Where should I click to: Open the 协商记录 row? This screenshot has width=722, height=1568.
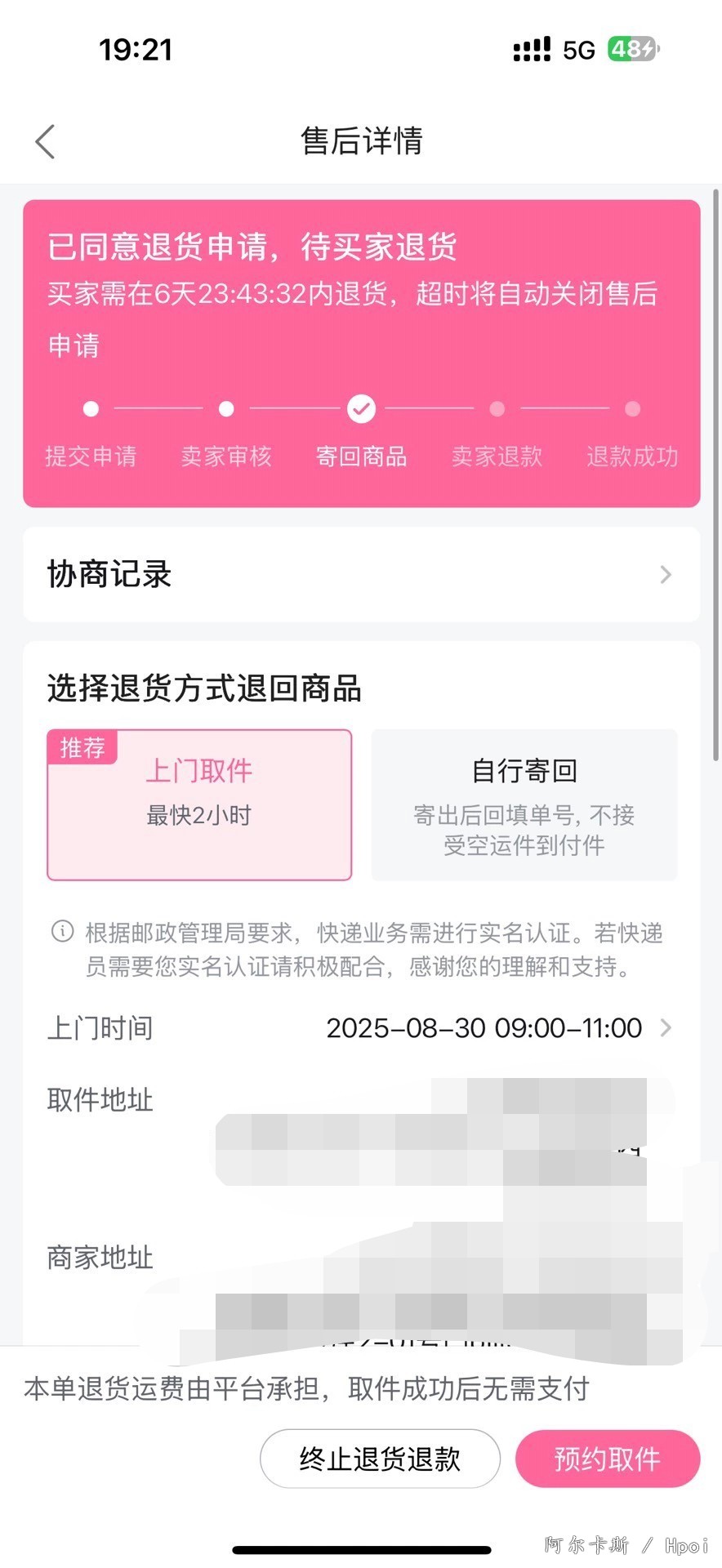361,574
